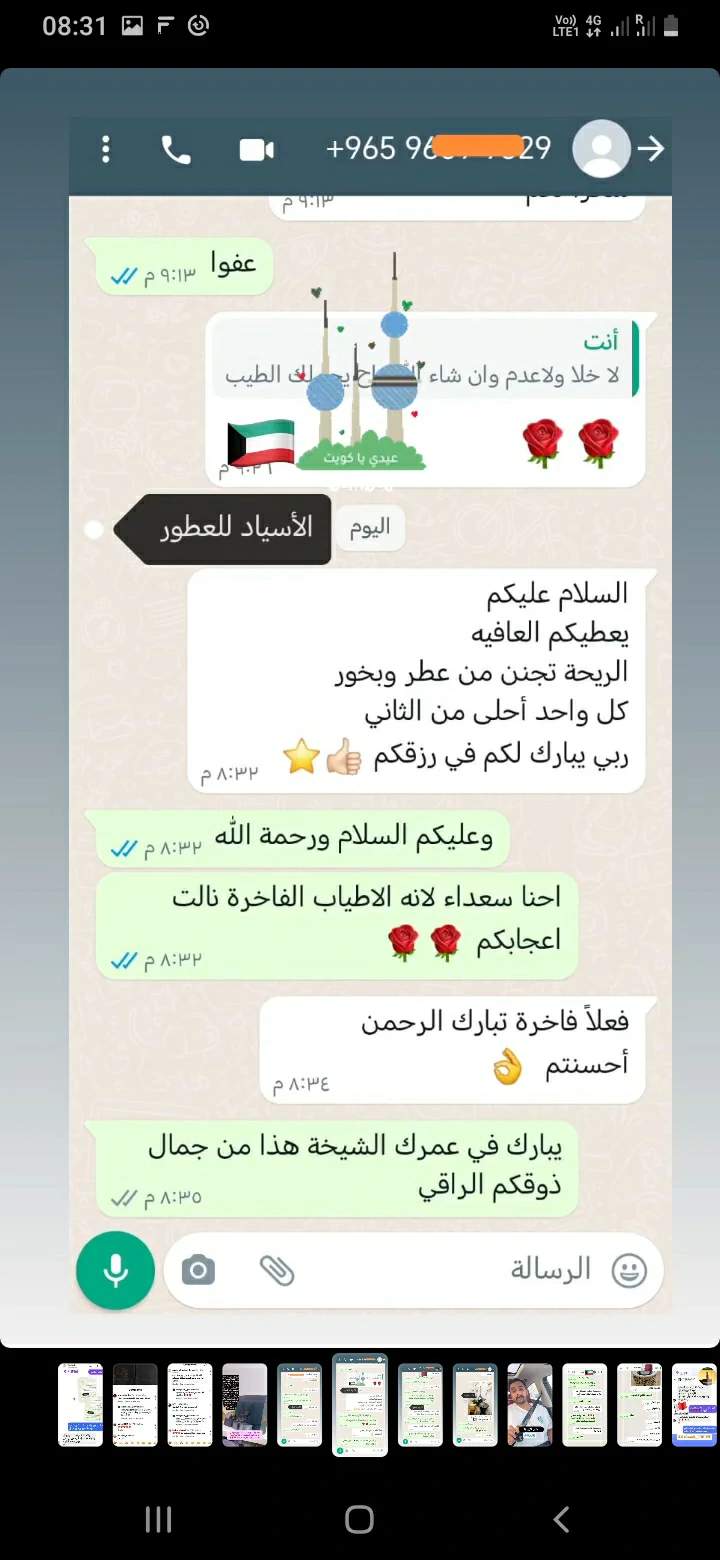Open the last thumbnail in the gallery strip

(x=694, y=1404)
